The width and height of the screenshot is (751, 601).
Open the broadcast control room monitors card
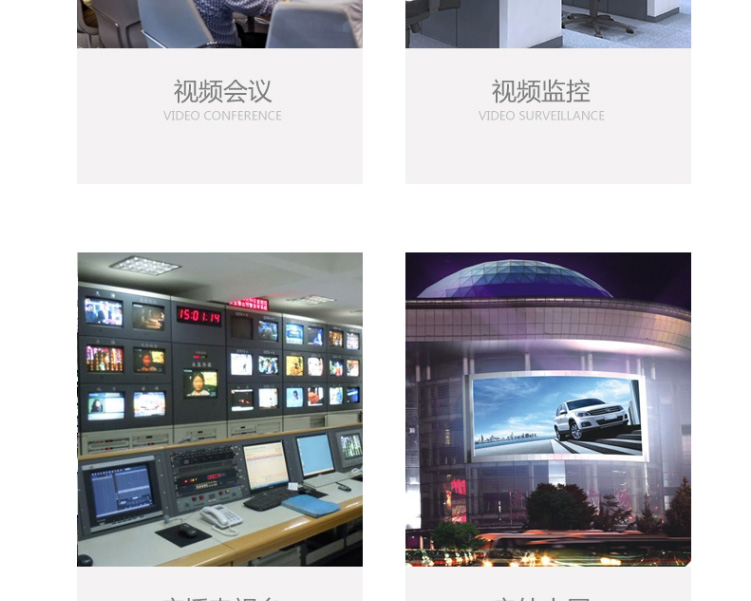[x=220, y=409]
